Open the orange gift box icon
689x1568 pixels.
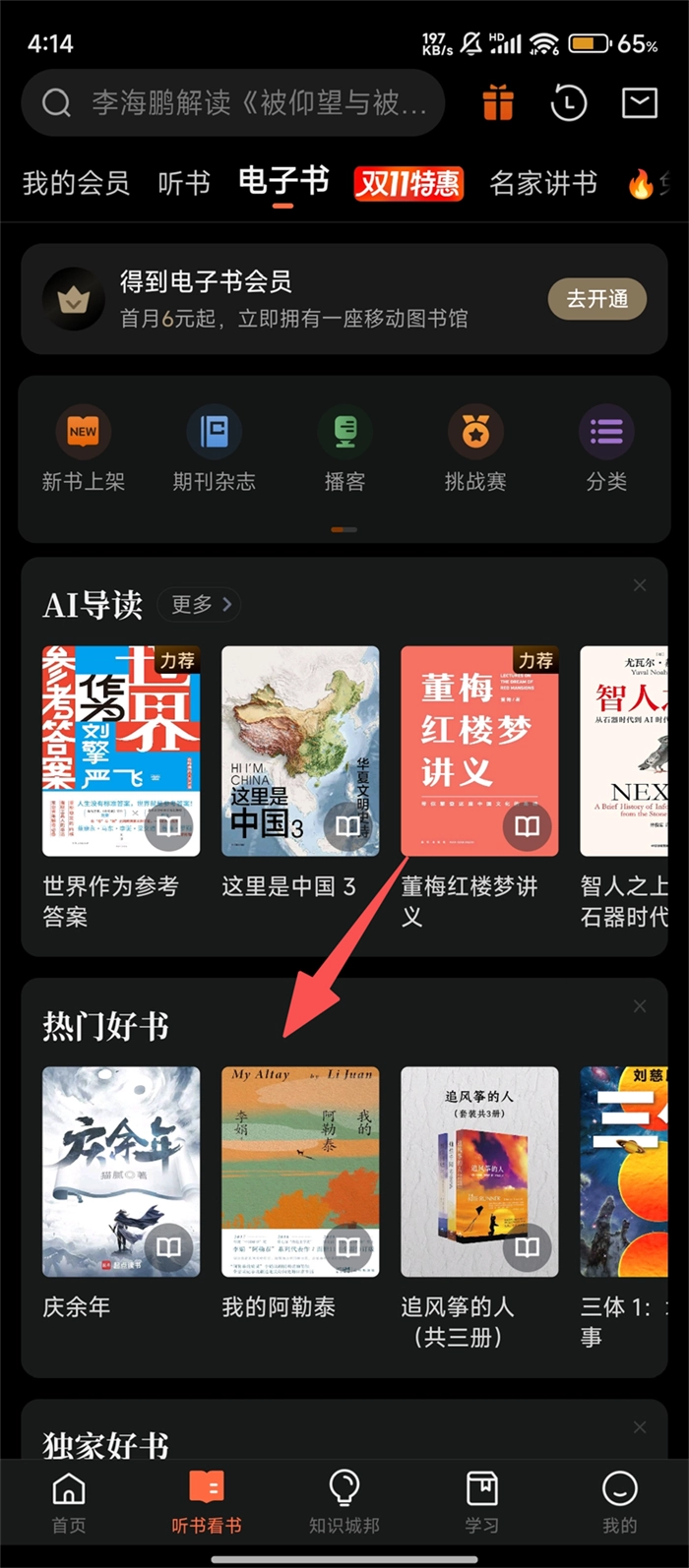click(x=498, y=102)
